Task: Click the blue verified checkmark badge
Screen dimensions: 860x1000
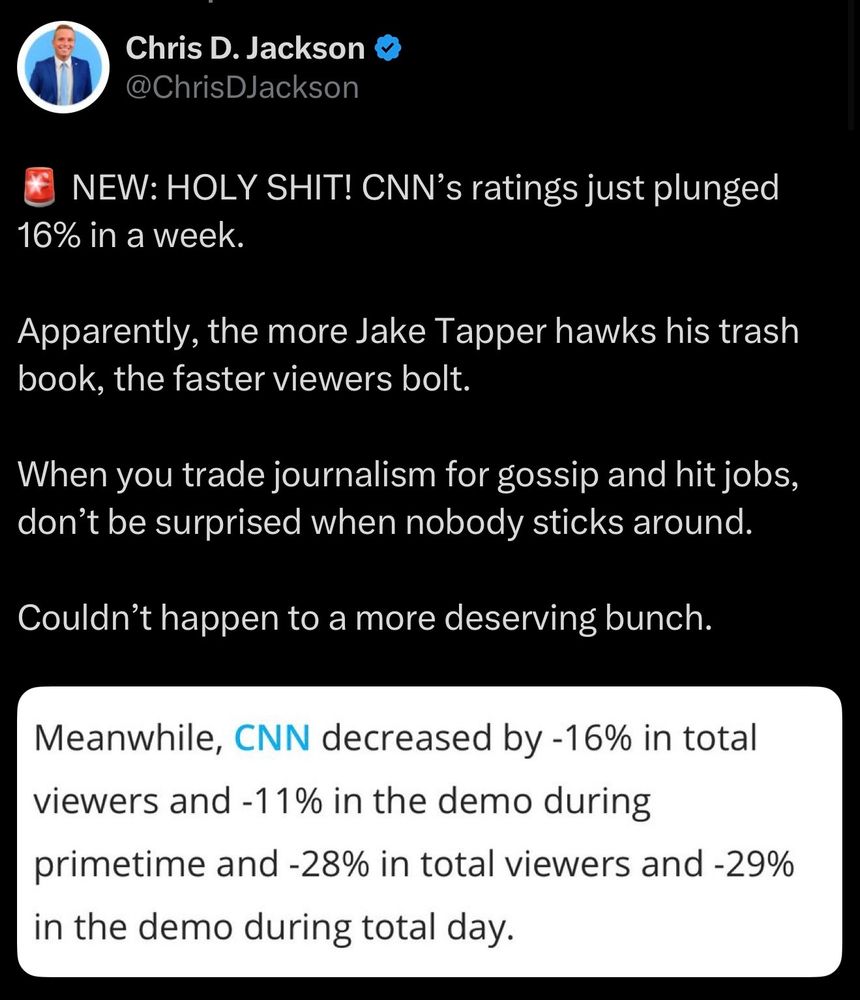Action: click(389, 47)
